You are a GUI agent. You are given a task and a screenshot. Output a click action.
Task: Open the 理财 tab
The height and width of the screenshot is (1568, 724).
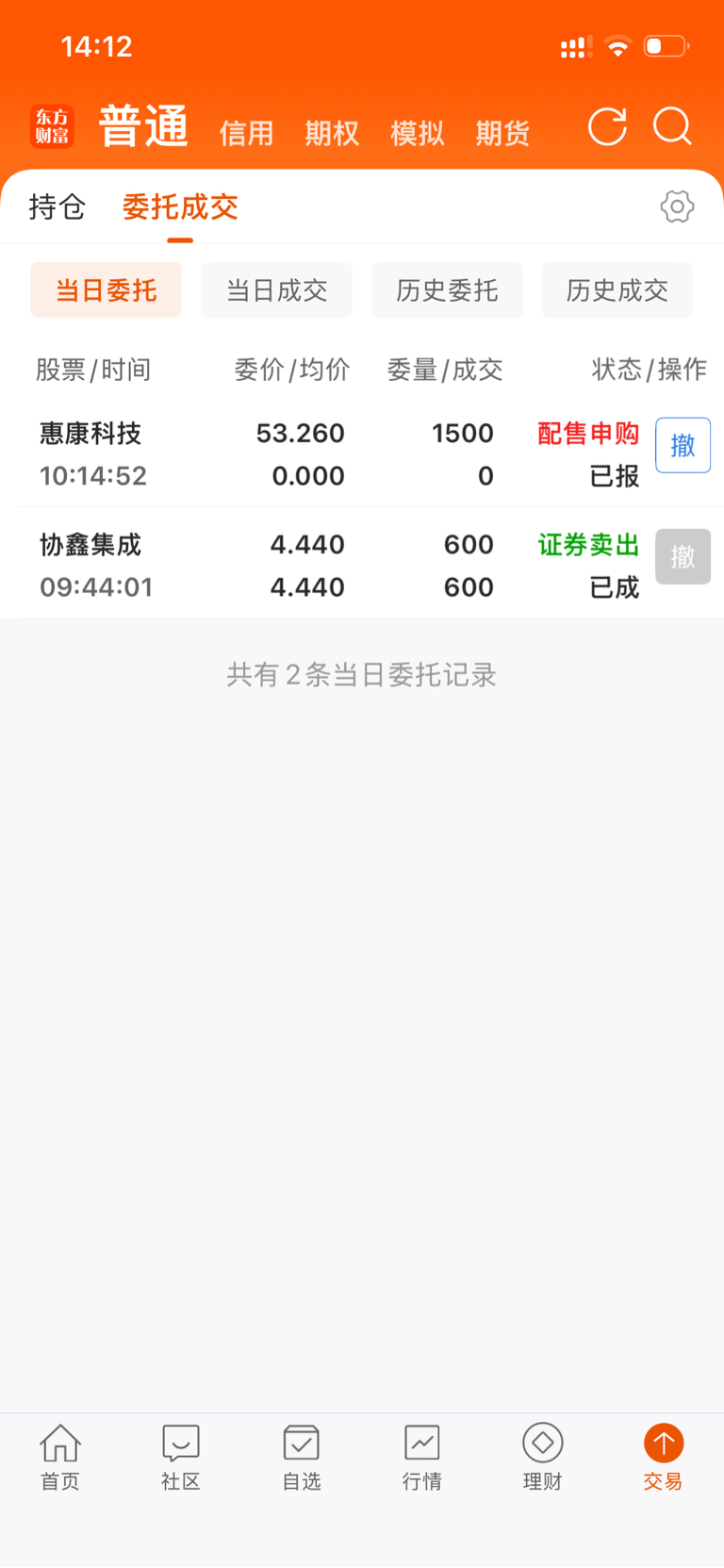(543, 1458)
